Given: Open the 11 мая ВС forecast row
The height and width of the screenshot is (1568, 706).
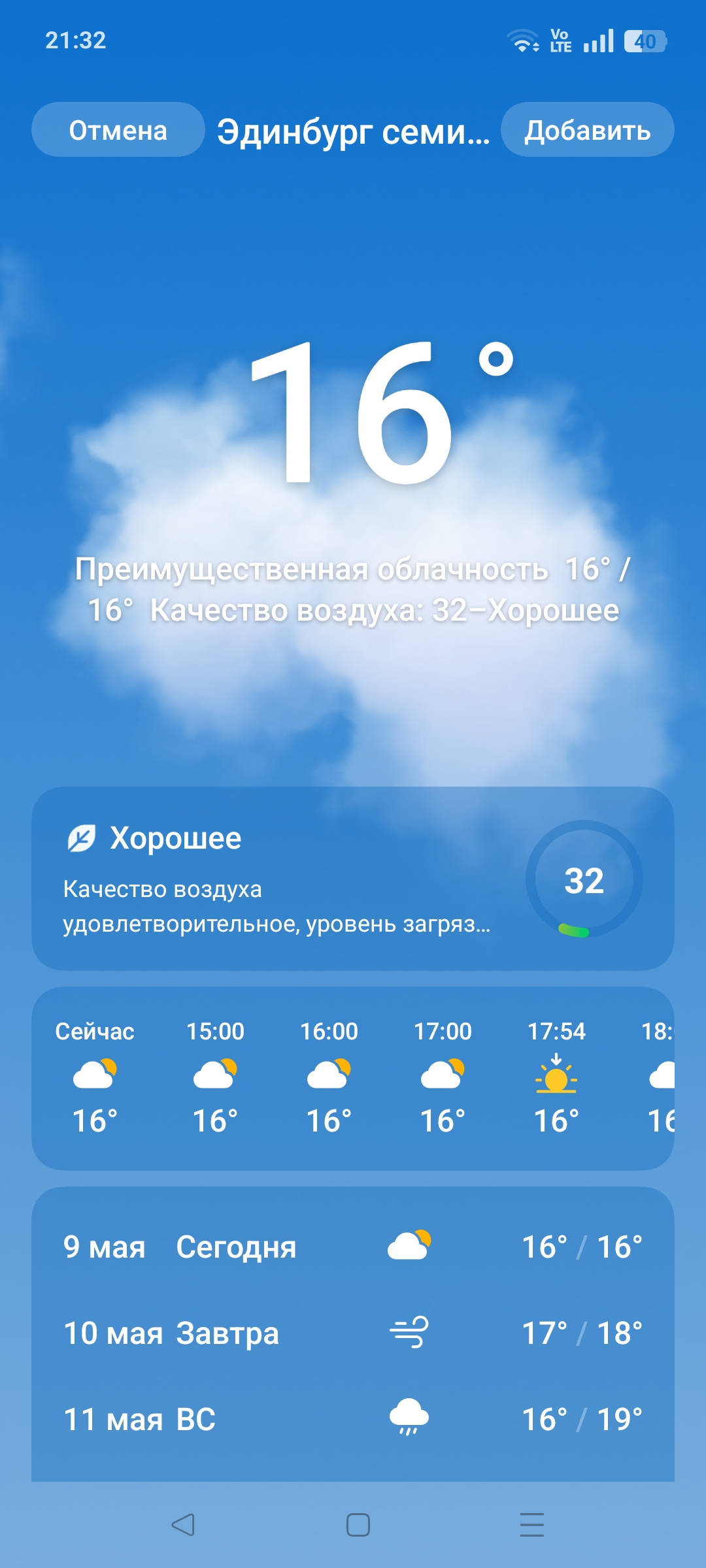Looking at the screenshot, I should point(353,1419).
